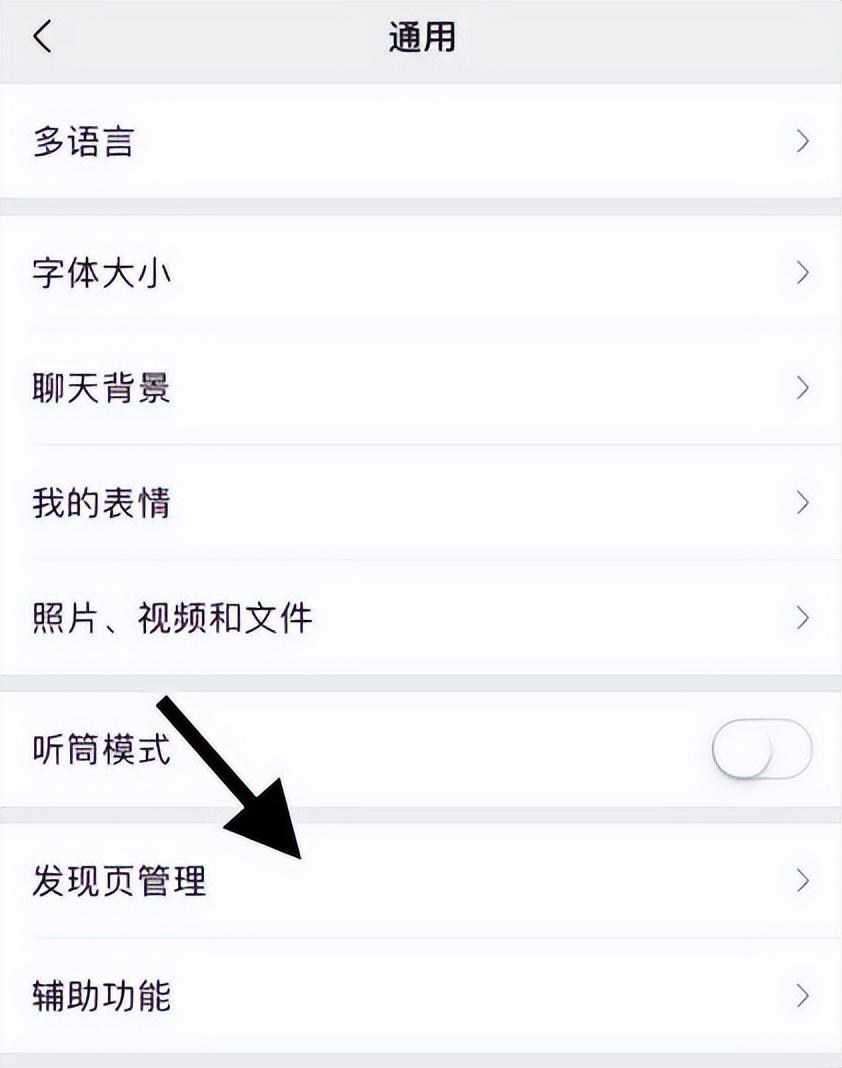Open the 多语言 setting
Screen dimensions: 842x1068
point(420,141)
